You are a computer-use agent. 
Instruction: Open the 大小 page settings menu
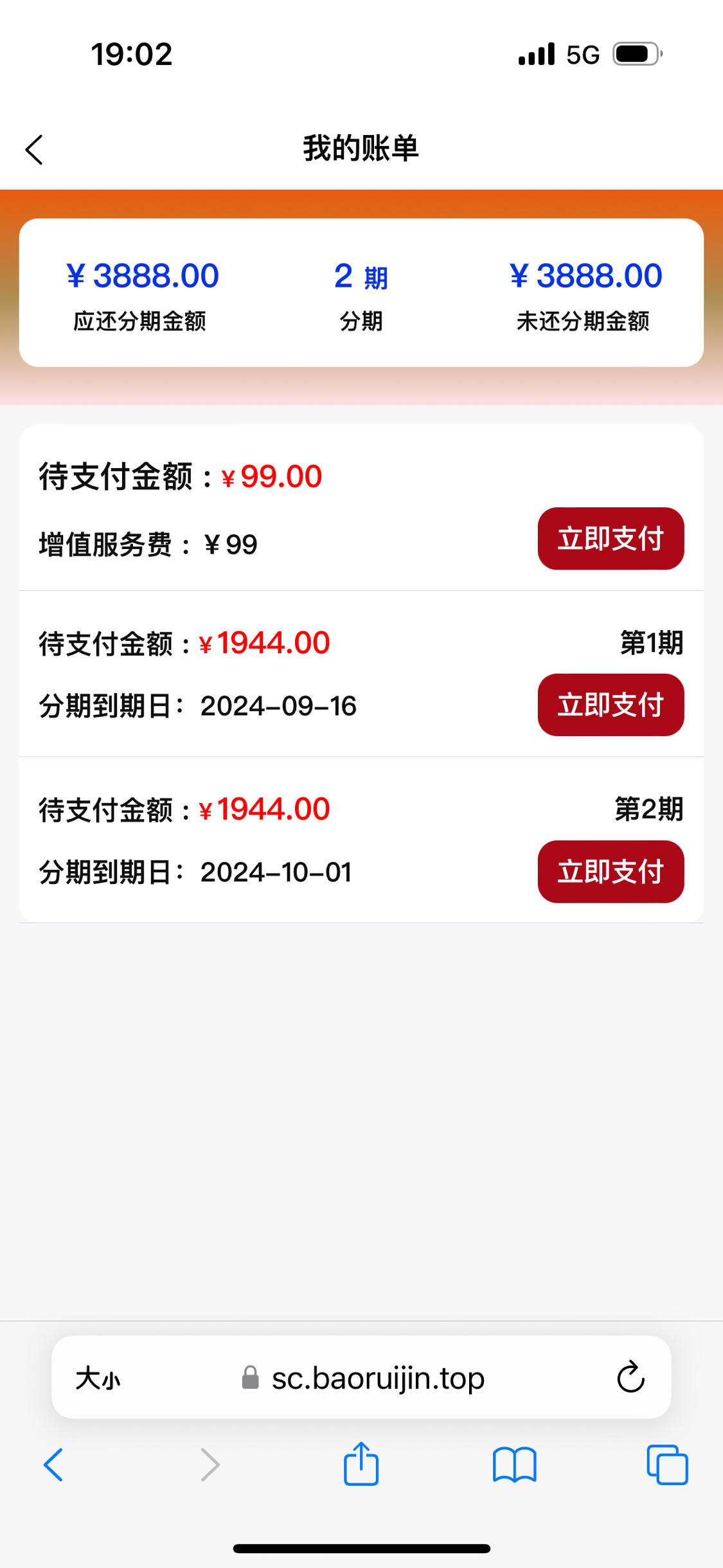[x=98, y=1378]
